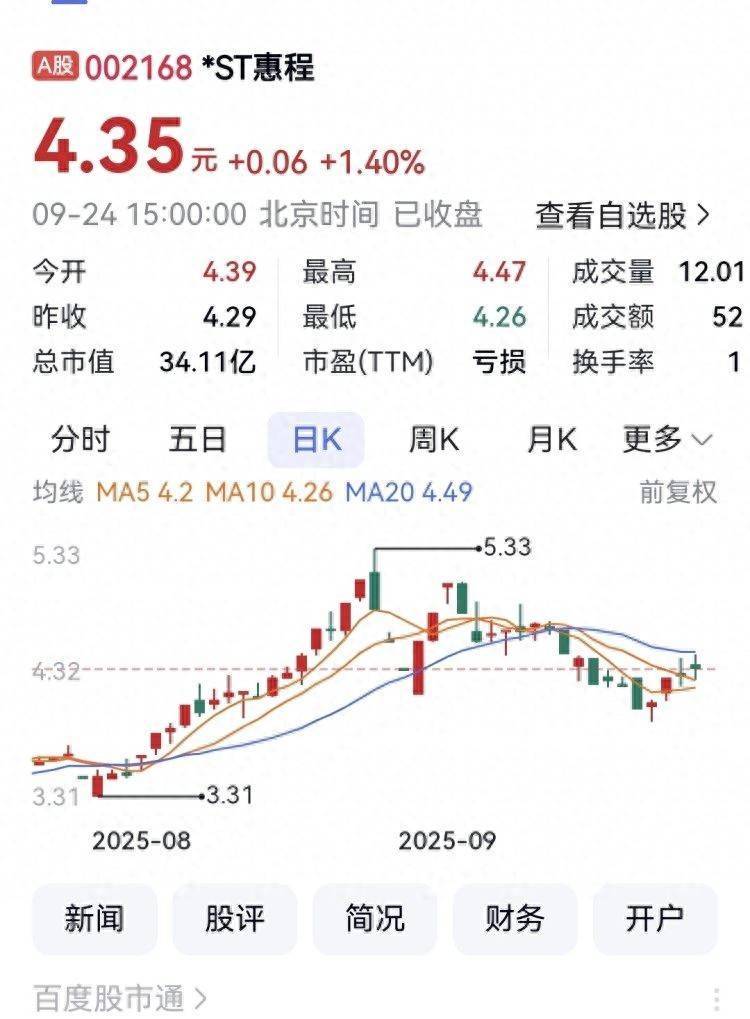Select the 日K chart tab
The width and height of the screenshot is (750, 1019).
(316, 439)
